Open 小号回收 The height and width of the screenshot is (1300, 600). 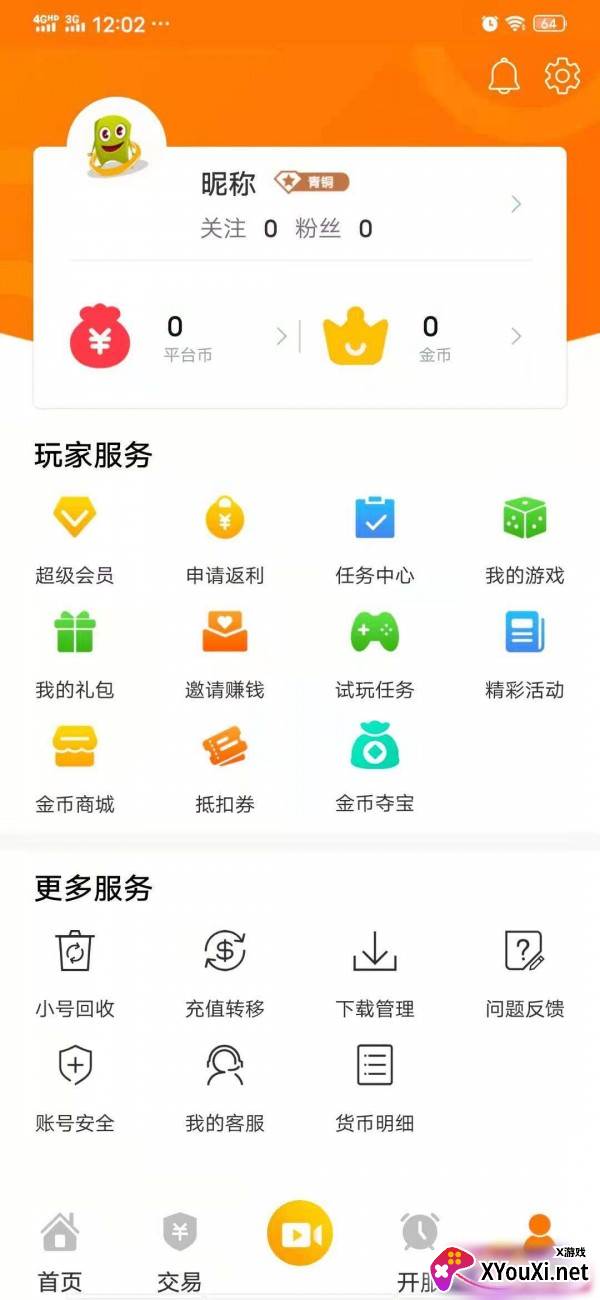click(x=75, y=973)
